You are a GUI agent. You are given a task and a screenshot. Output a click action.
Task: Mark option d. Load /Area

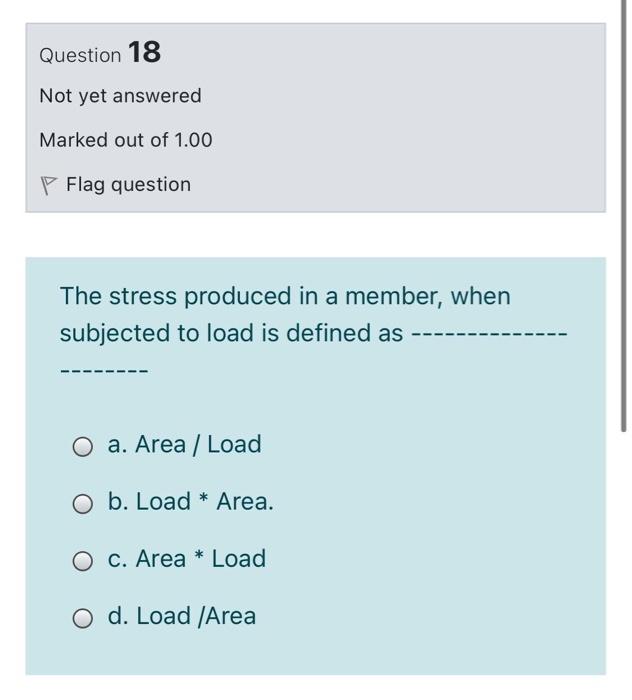[x=84, y=618]
